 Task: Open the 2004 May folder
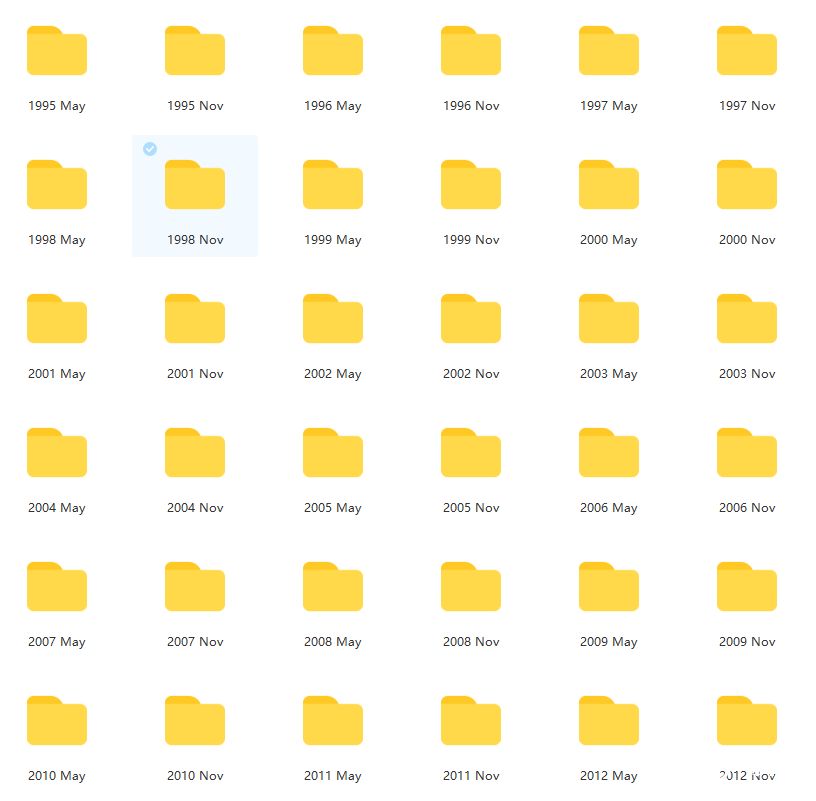[x=56, y=454]
